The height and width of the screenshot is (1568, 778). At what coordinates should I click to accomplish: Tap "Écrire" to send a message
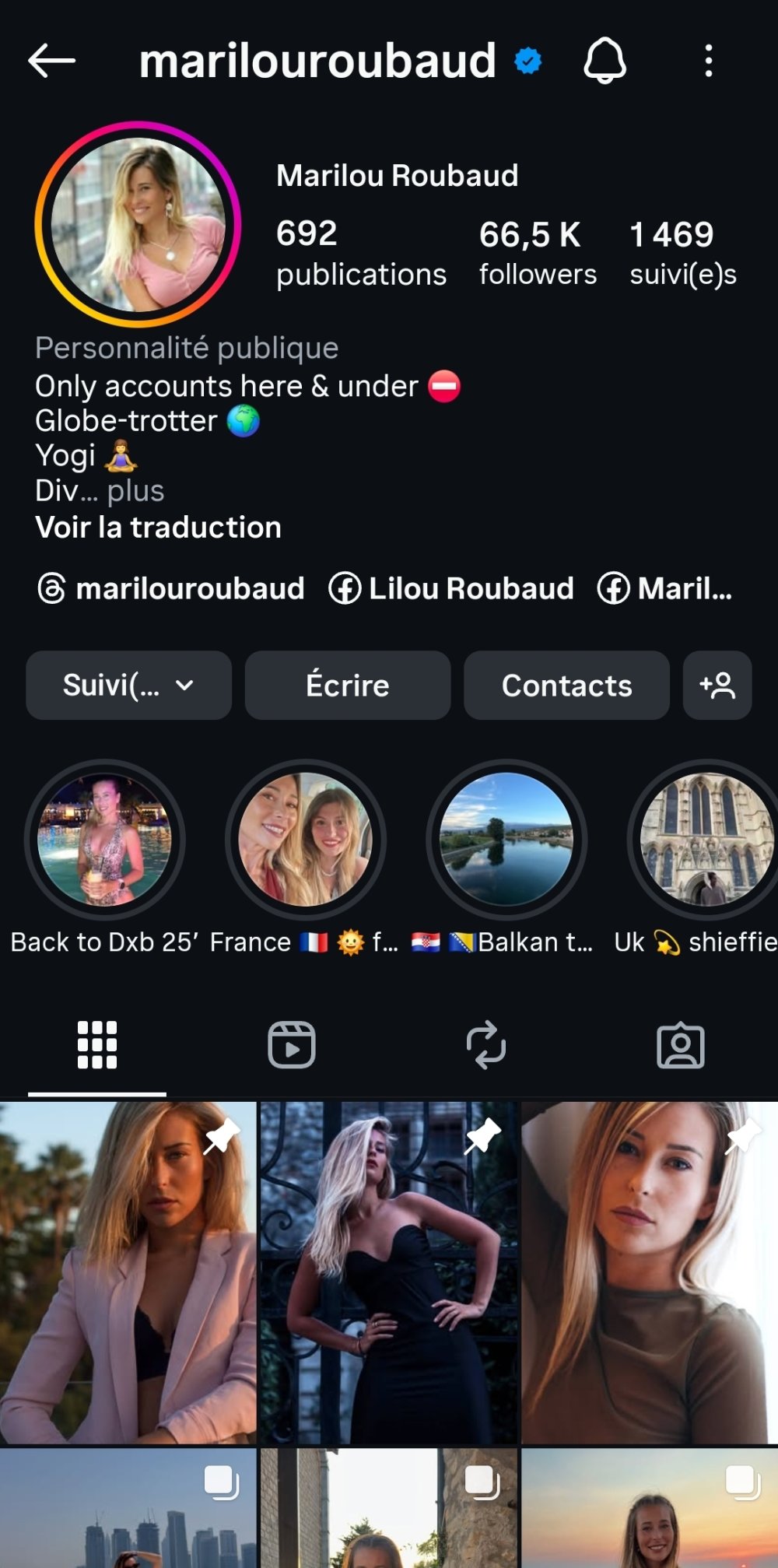point(348,686)
